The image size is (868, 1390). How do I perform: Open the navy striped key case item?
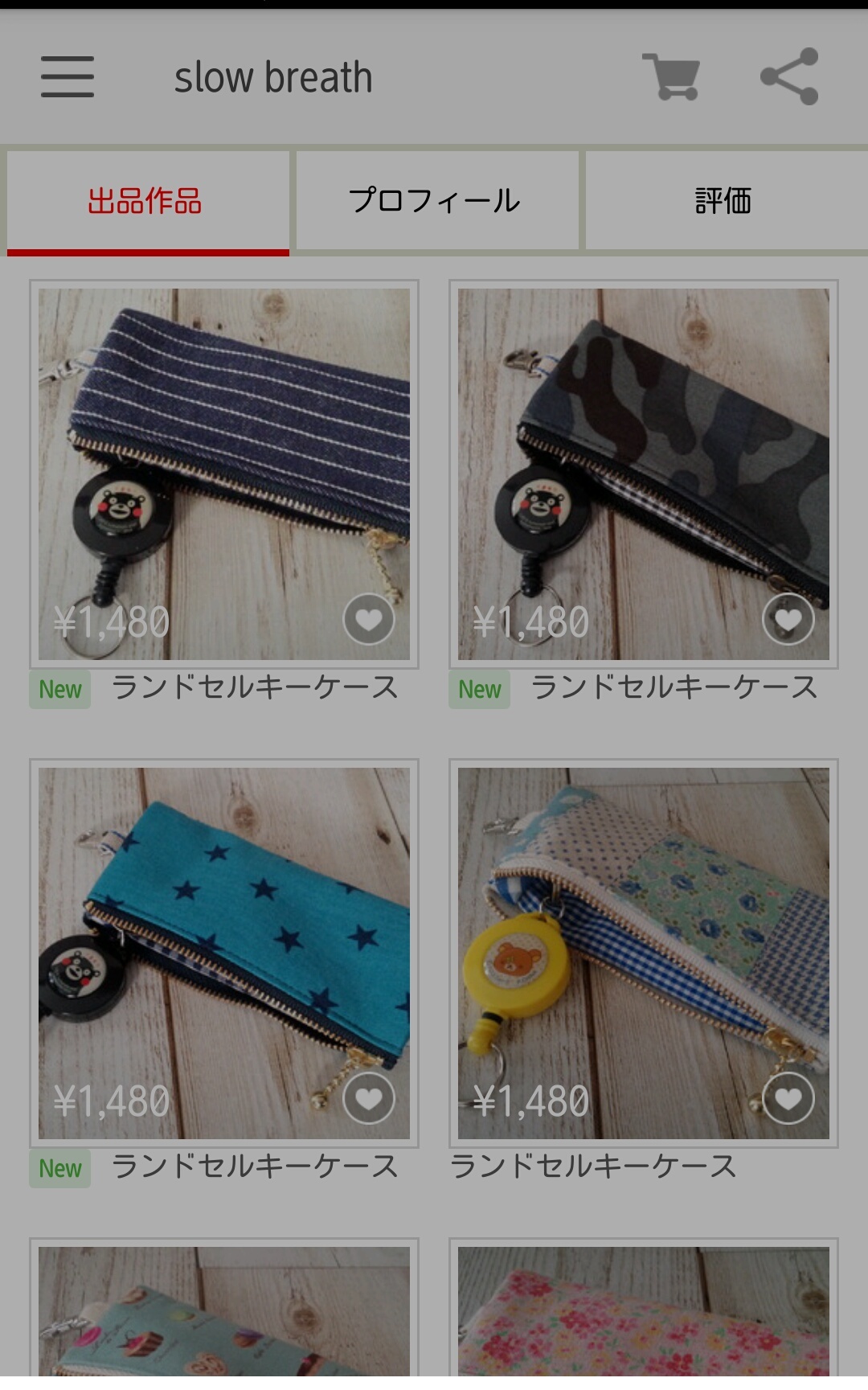pyautogui.click(x=223, y=450)
